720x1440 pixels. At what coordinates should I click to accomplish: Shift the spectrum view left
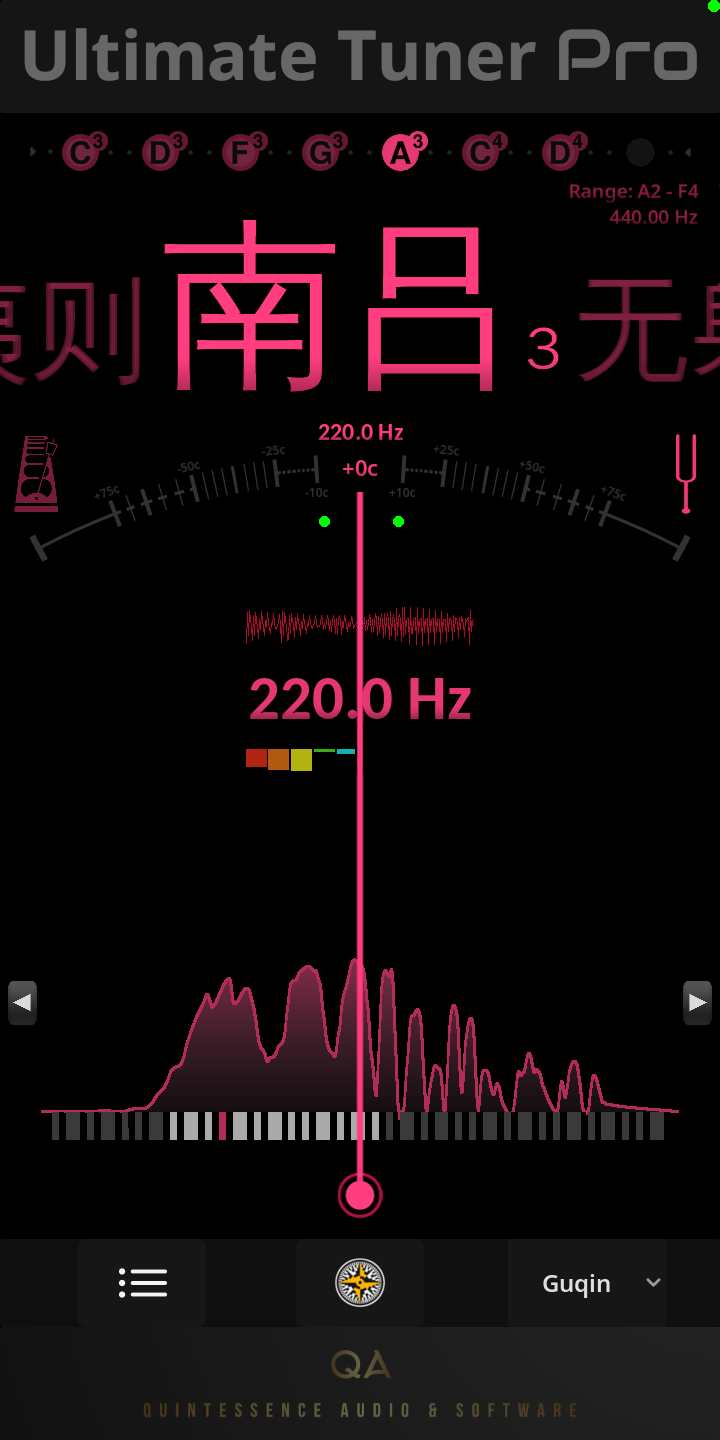click(x=23, y=1002)
